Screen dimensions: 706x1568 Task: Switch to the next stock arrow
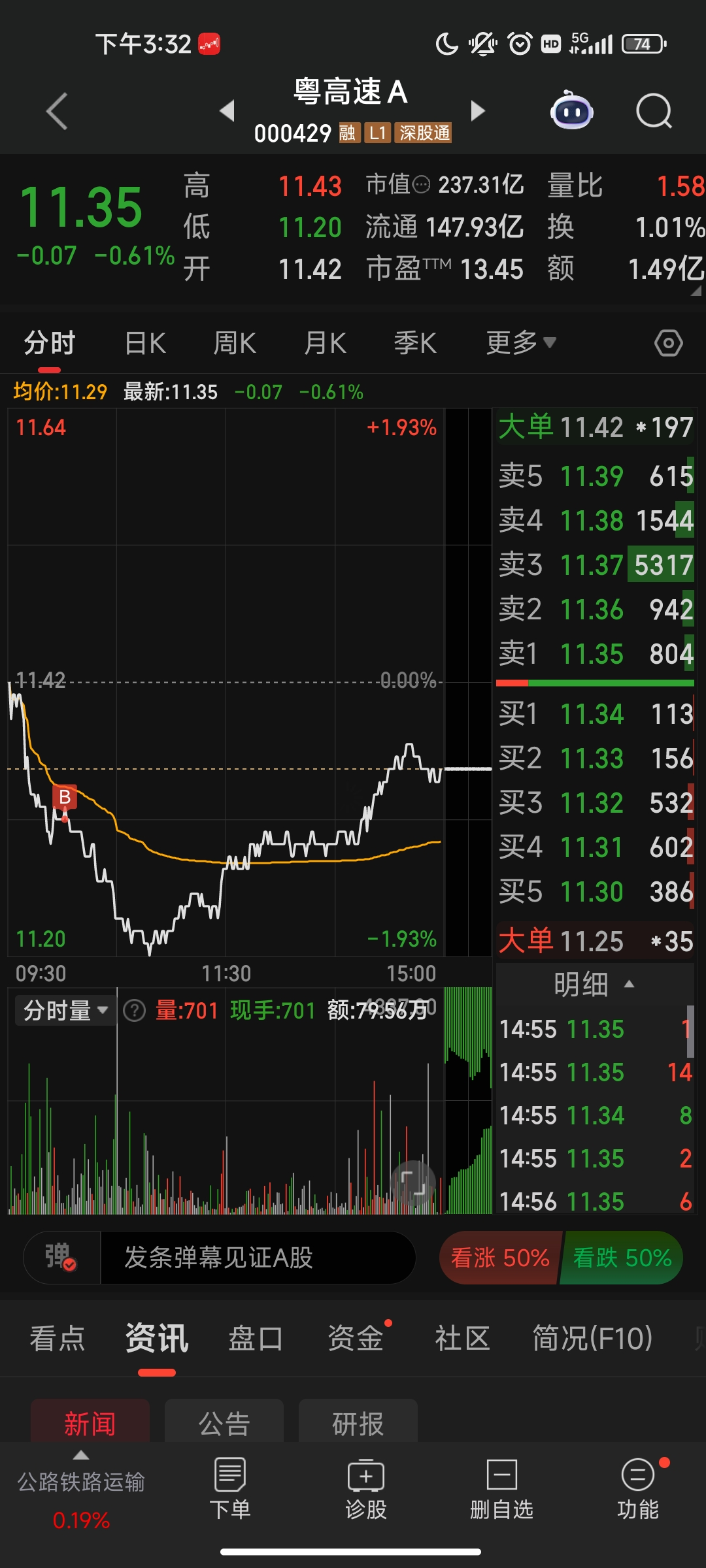coord(478,111)
